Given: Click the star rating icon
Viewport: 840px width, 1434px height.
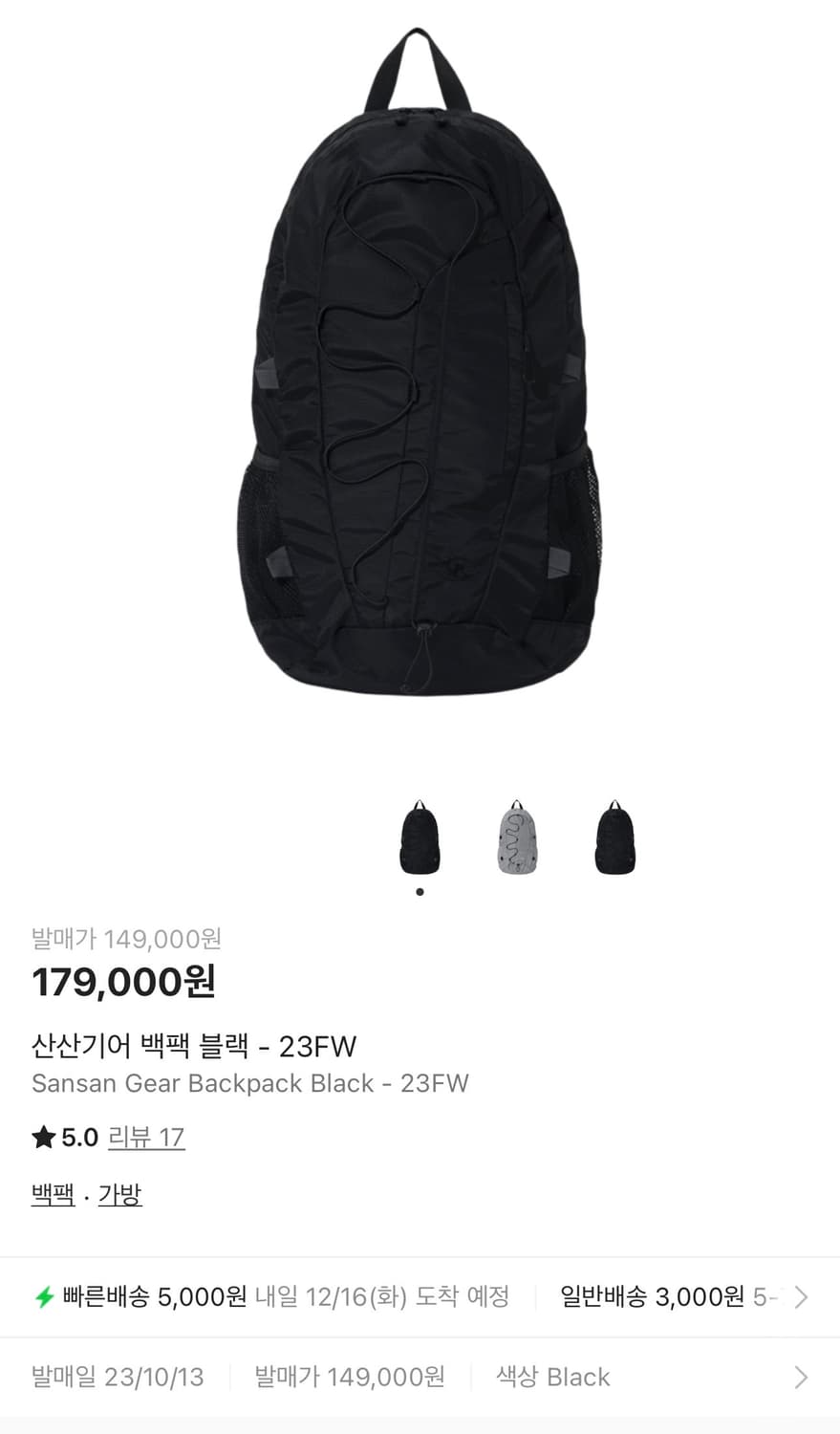Looking at the screenshot, I should click(43, 1138).
